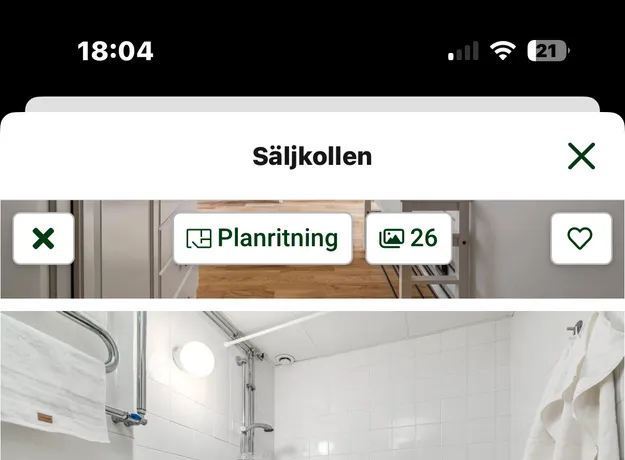View all 26 photos

(x=408, y=238)
